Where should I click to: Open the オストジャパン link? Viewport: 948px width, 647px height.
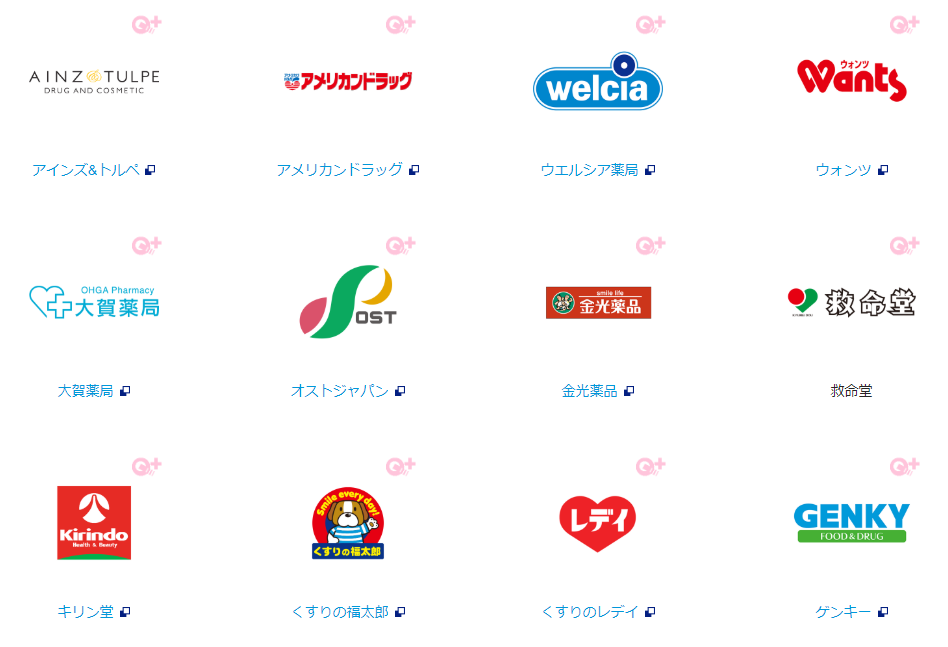click(x=340, y=391)
